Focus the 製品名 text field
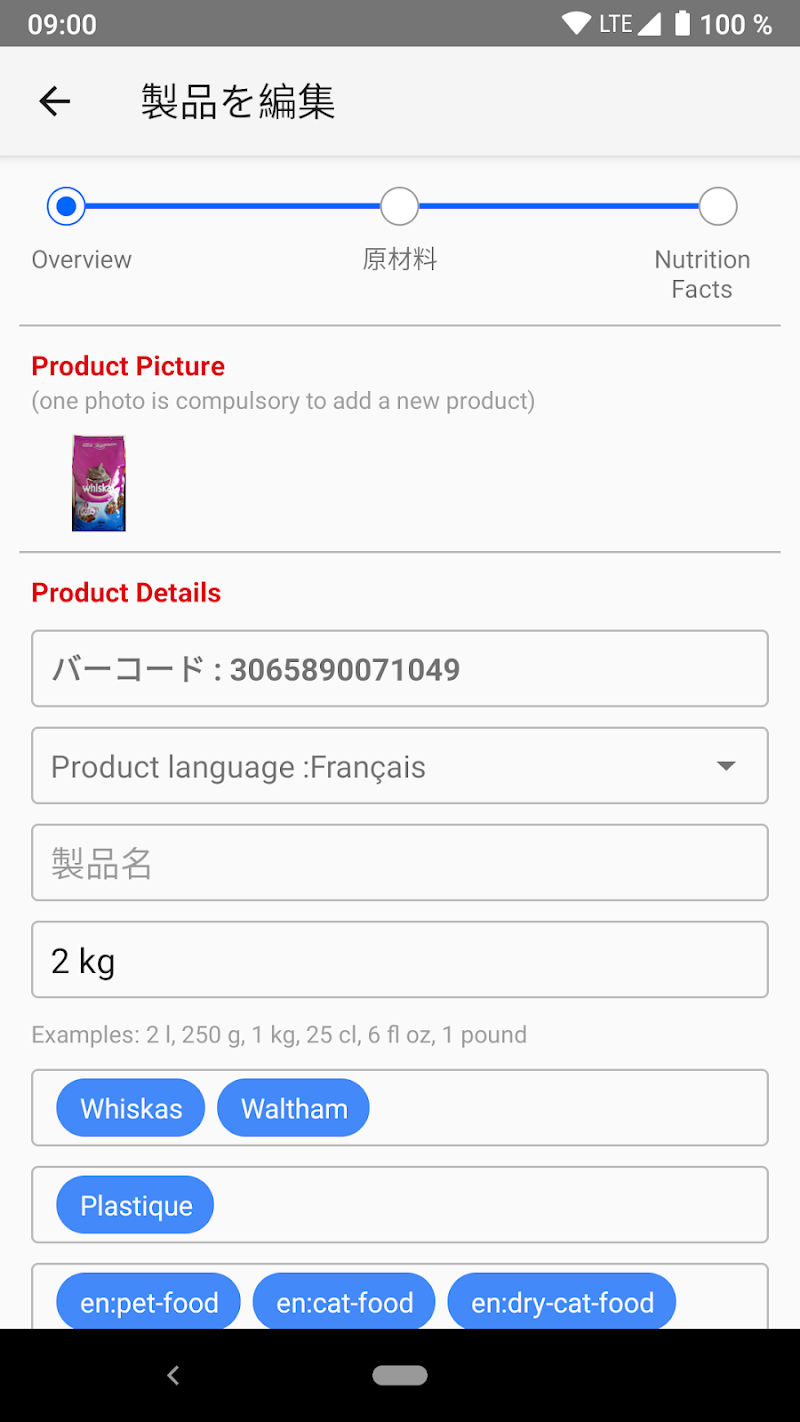800x1422 pixels. 400,863
